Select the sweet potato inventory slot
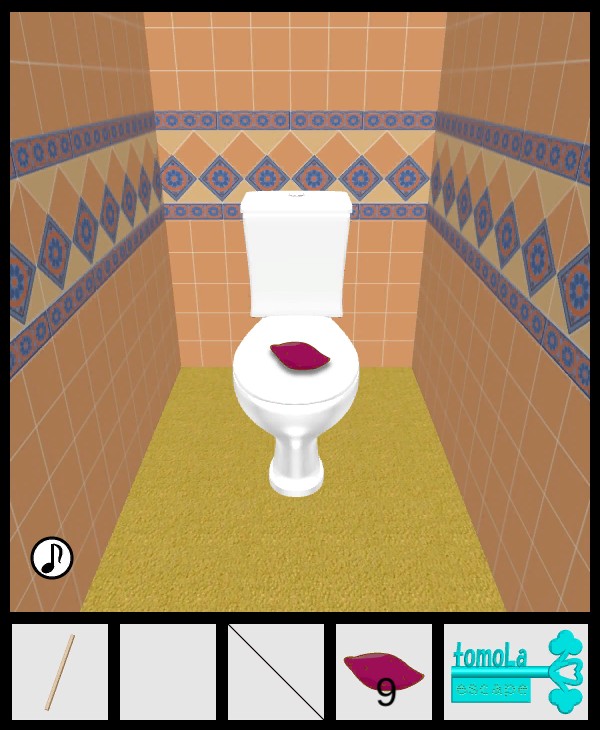The image size is (600, 730). (384, 672)
